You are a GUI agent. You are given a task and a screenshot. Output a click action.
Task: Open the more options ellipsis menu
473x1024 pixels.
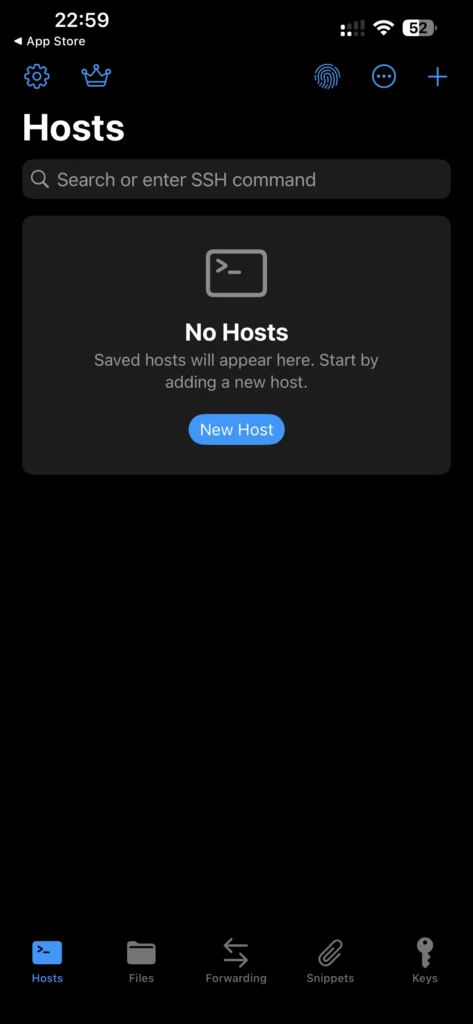pos(383,77)
